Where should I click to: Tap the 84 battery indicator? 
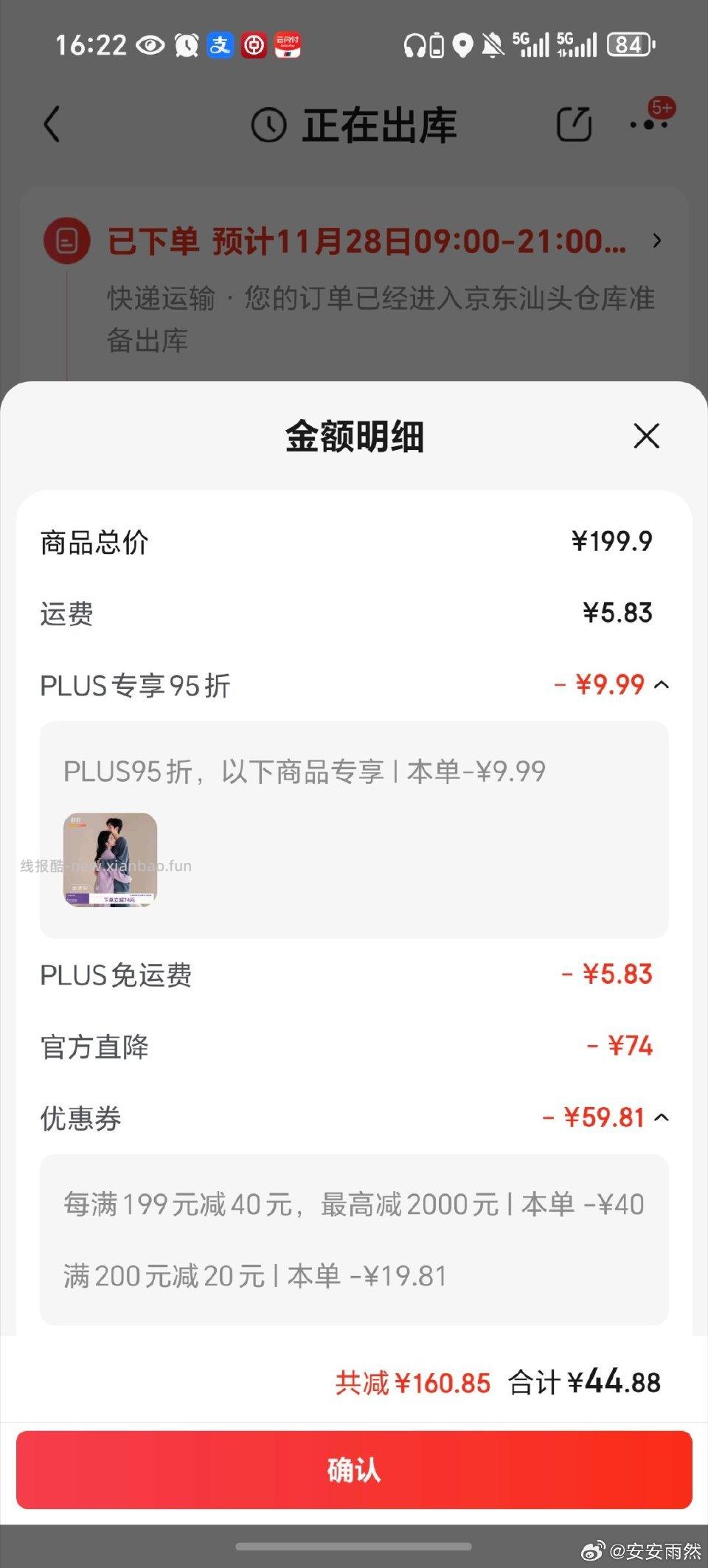(628, 46)
